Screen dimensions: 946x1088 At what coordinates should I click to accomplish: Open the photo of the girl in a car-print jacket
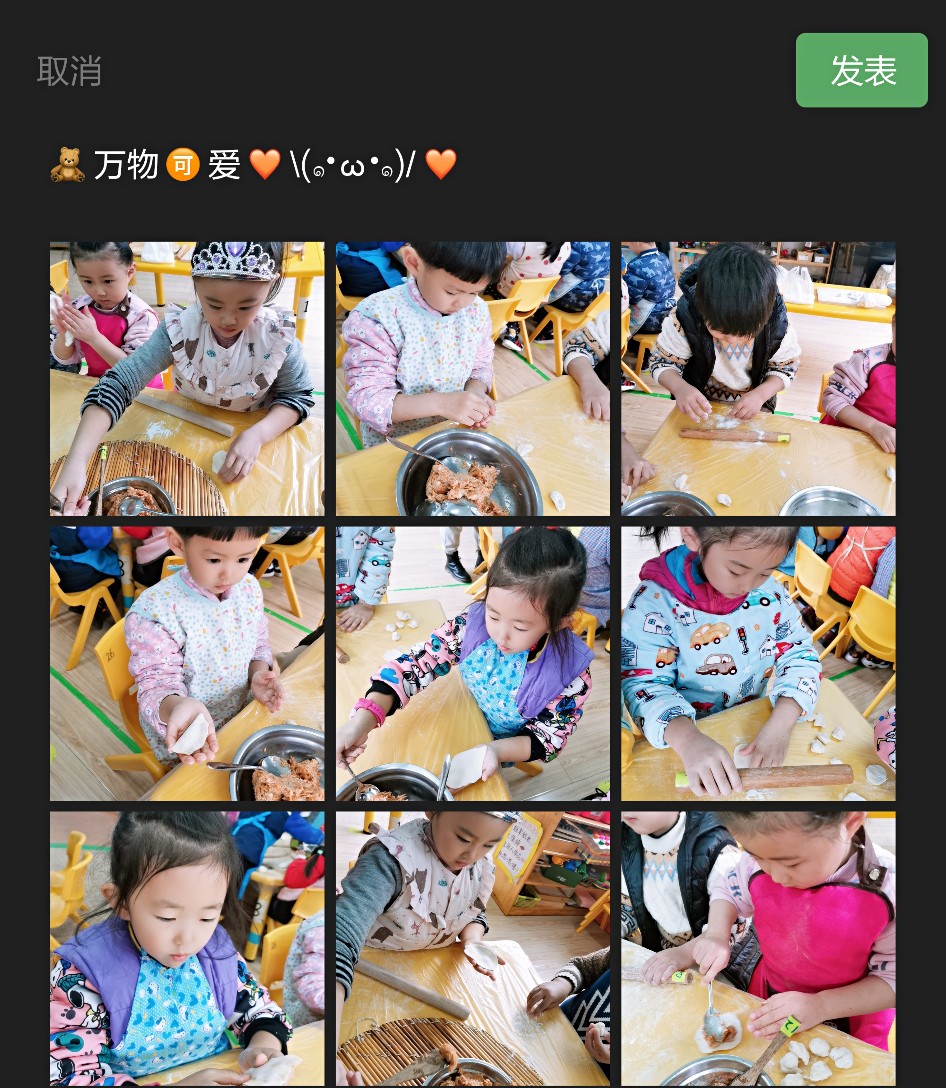point(758,663)
